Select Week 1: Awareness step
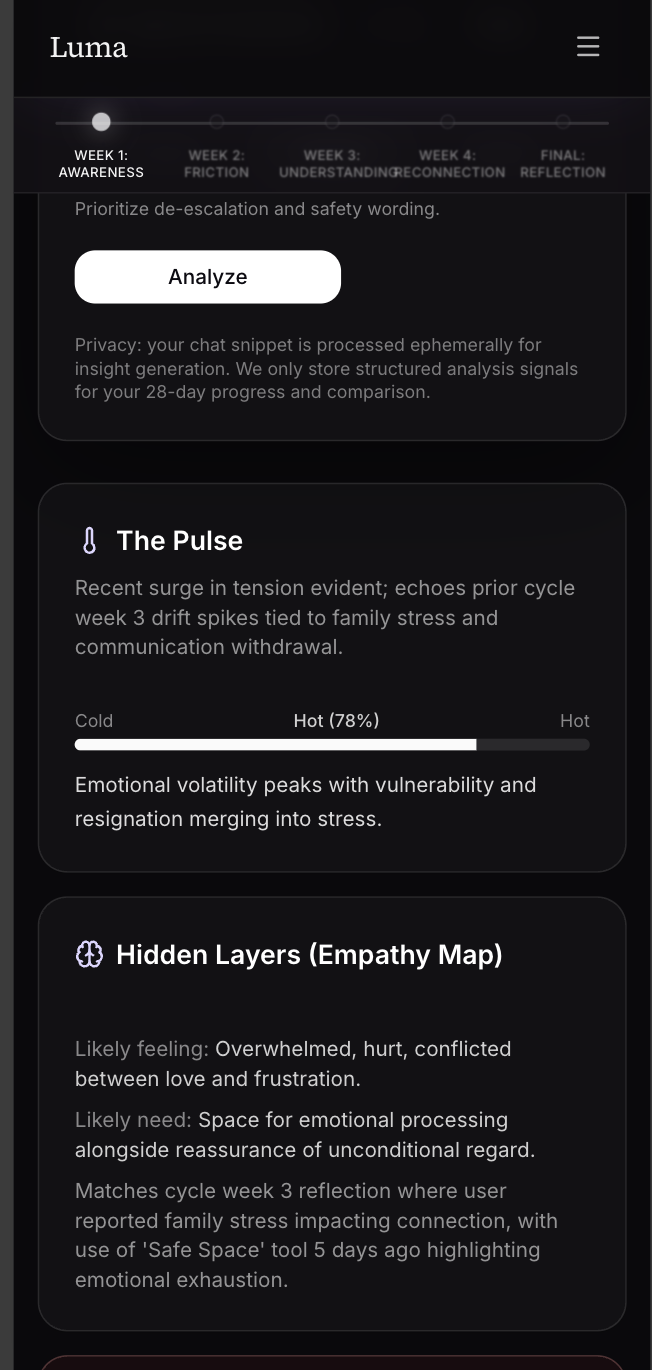This screenshot has height=1370, width=652. (101, 146)
